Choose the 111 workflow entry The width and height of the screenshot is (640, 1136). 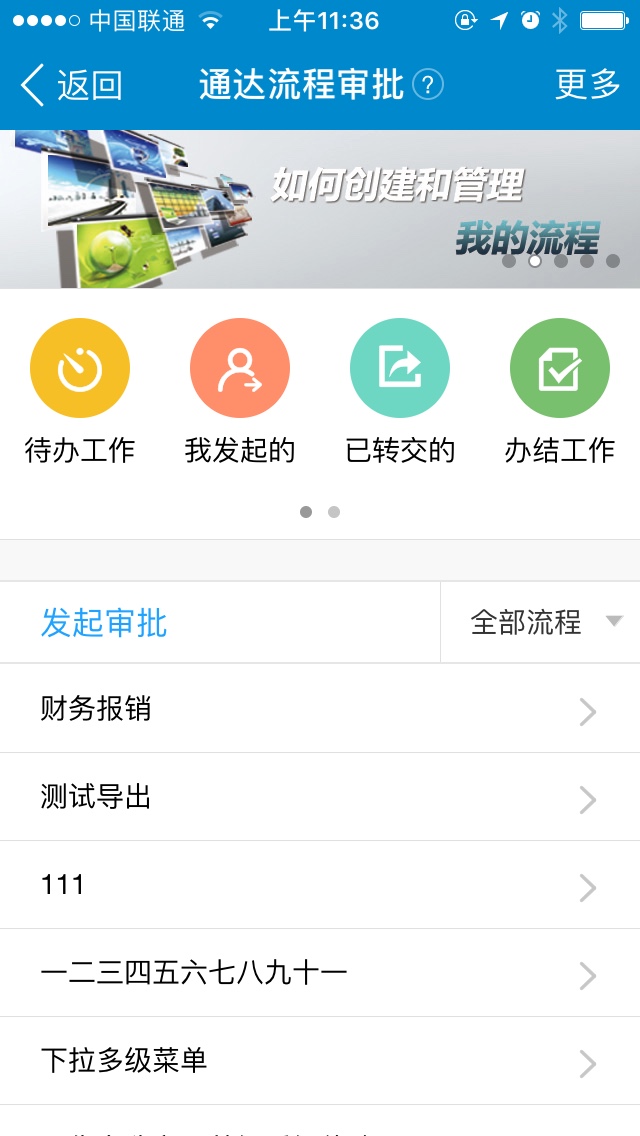click(320, 885)
